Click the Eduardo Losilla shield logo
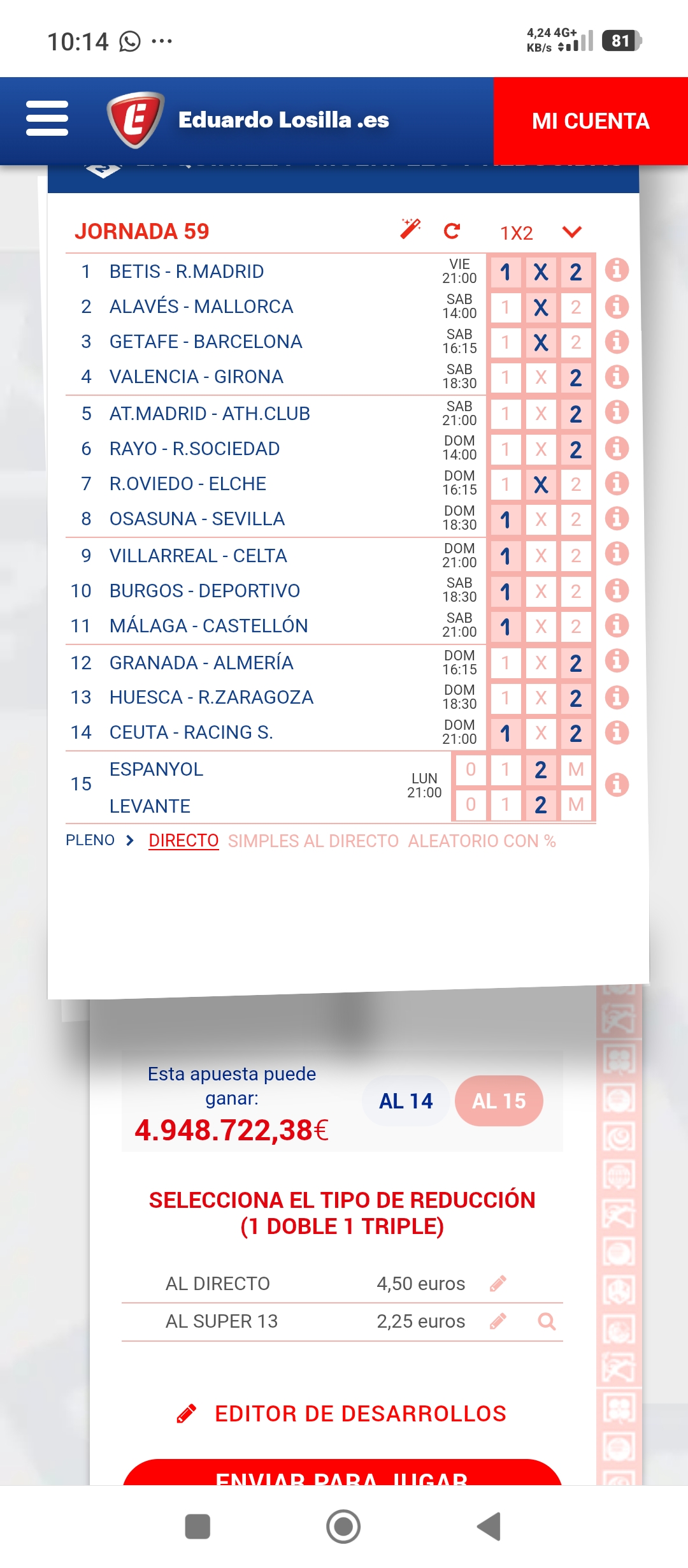688x1568 pixels. [136, 119]
